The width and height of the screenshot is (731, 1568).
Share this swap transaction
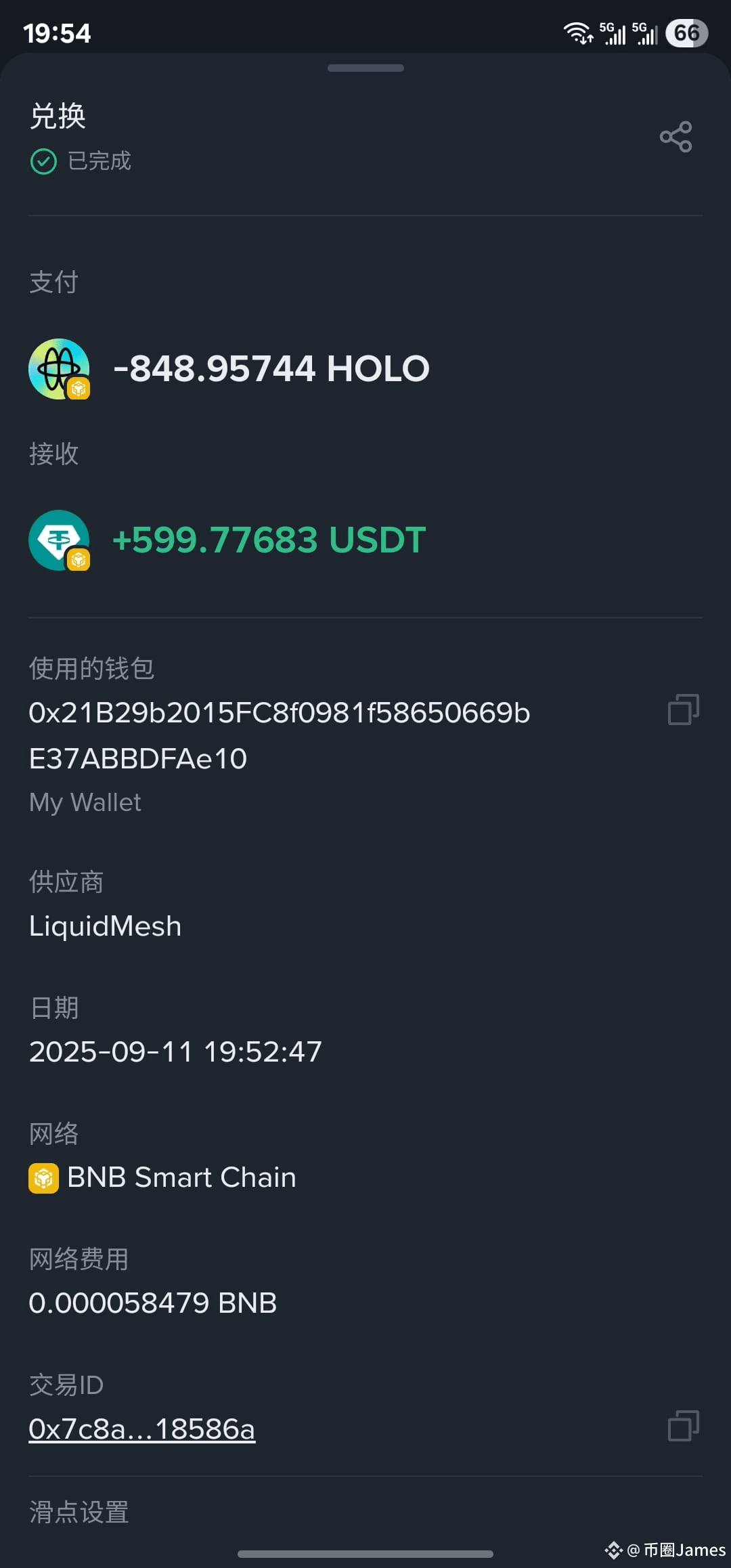pos(675,137)
